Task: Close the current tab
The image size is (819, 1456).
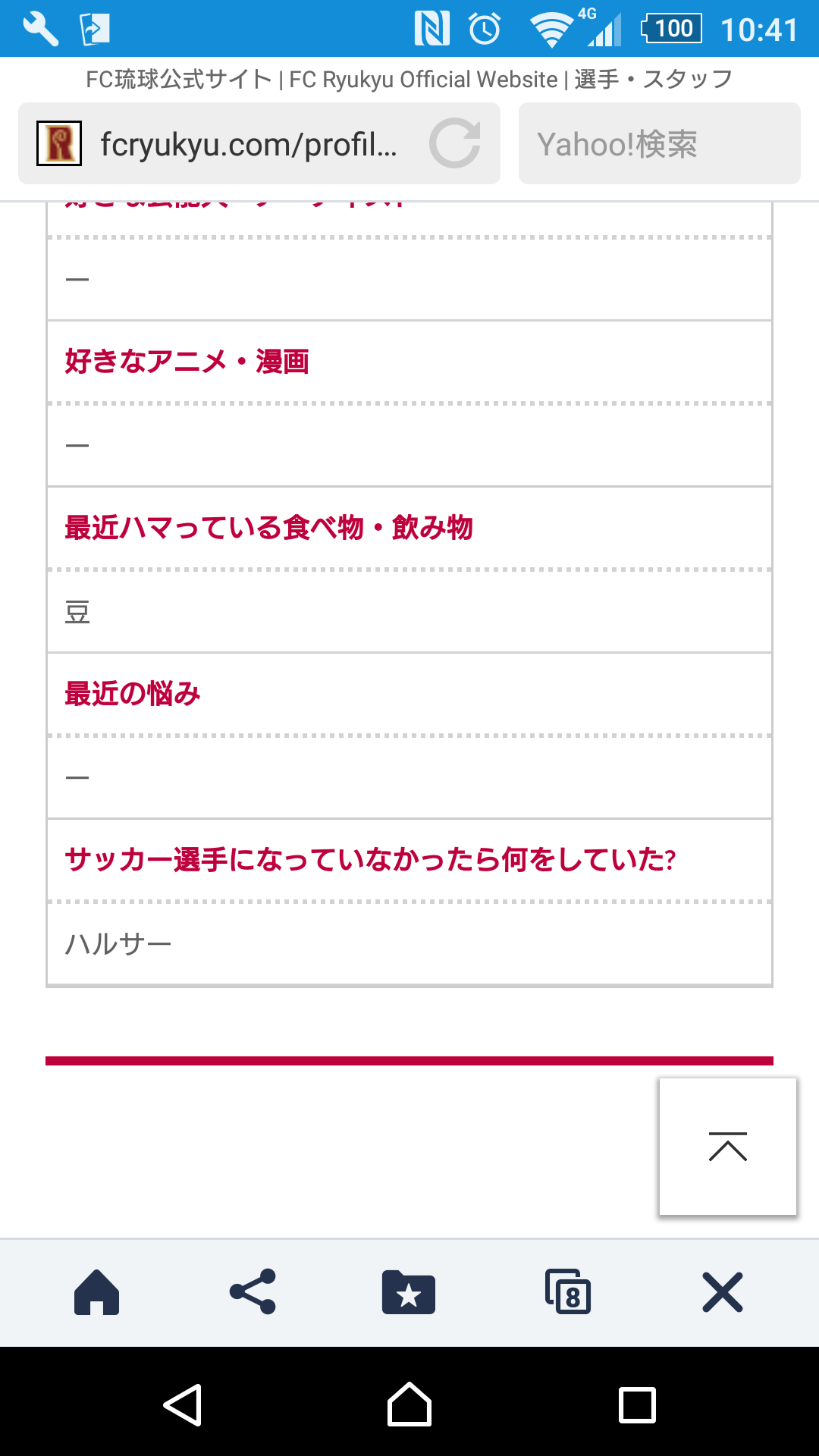Action: [x=723, y=1292]
